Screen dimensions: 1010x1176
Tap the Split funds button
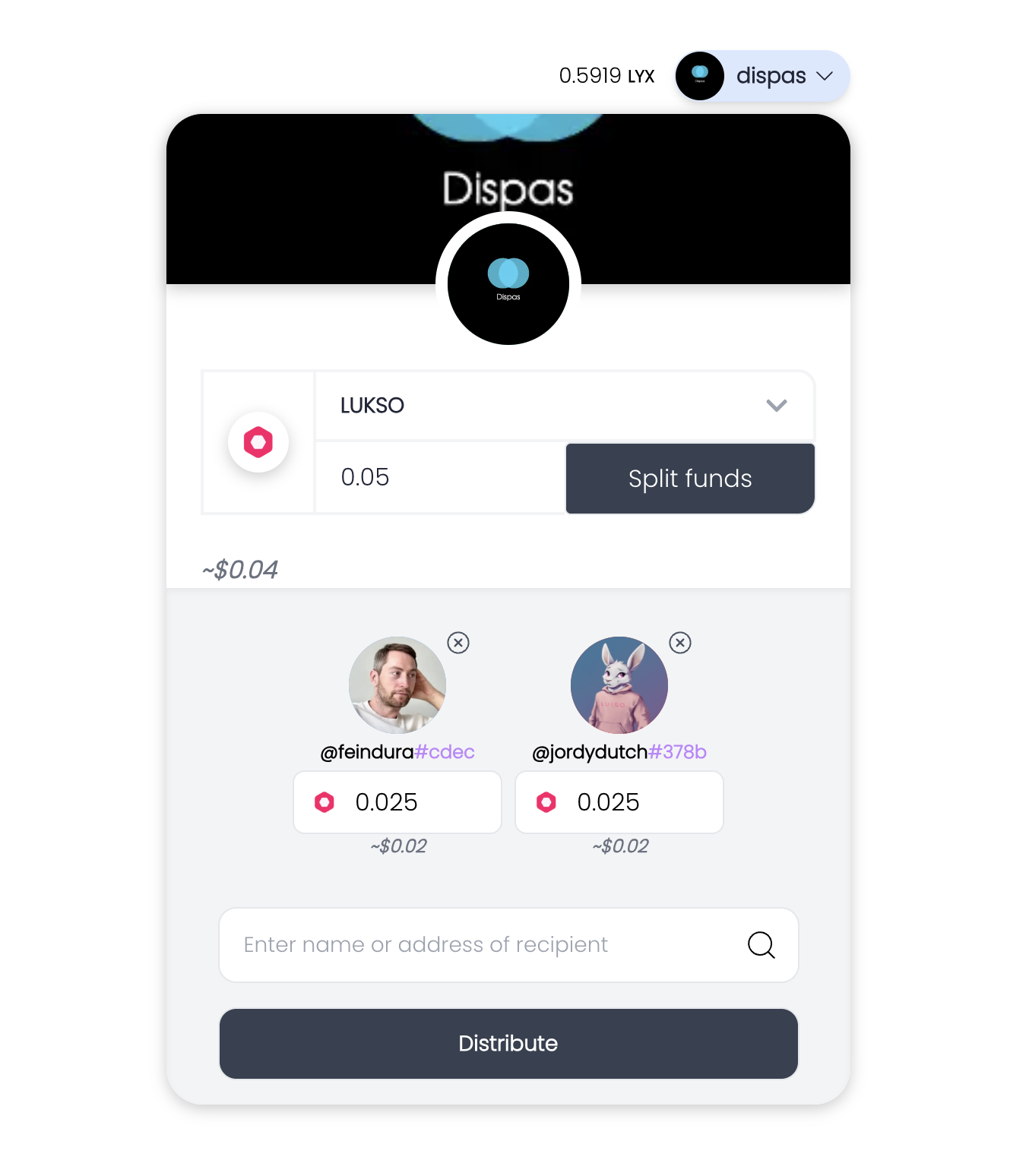coord(689,479)
